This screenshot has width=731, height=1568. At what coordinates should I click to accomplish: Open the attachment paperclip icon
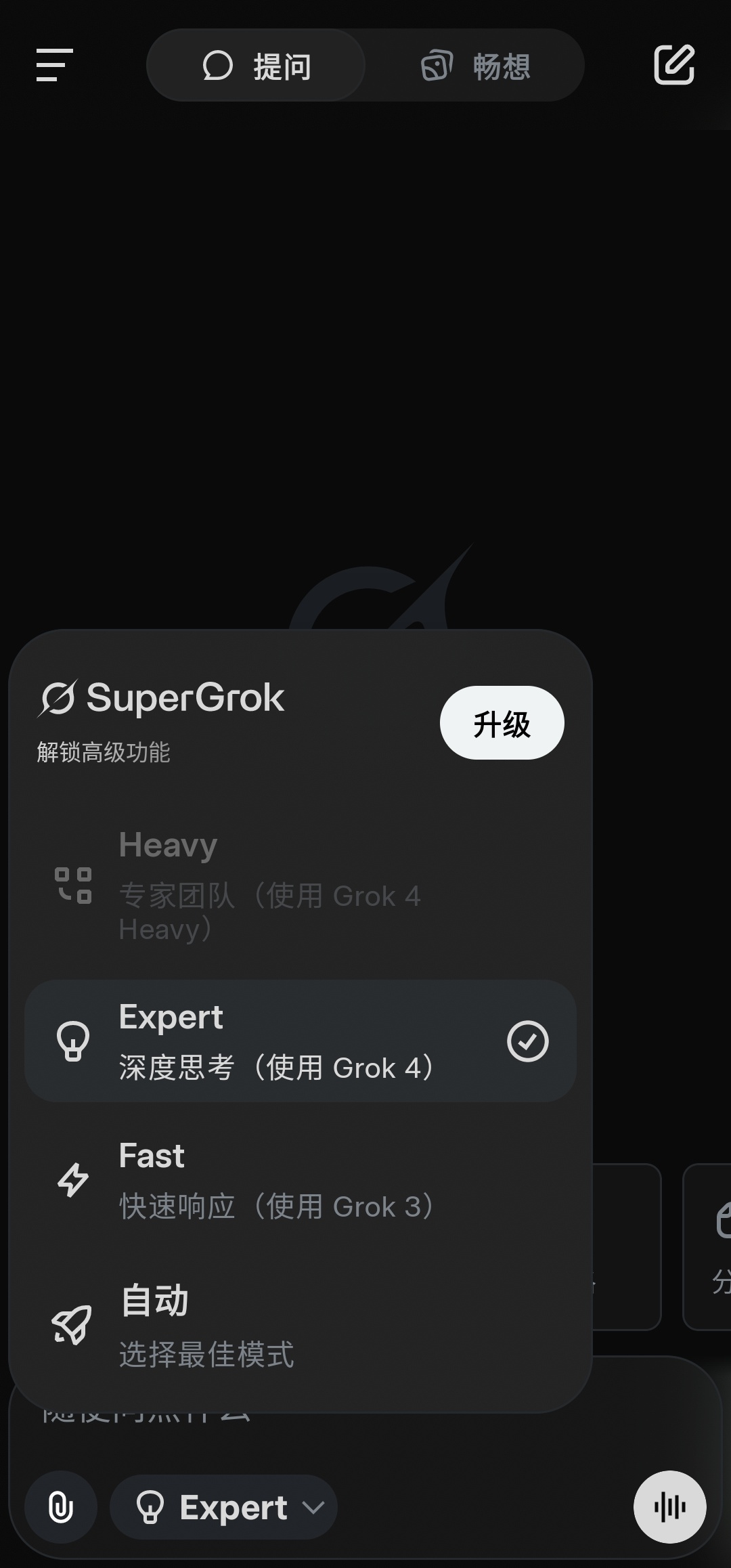click(61, 1508)
